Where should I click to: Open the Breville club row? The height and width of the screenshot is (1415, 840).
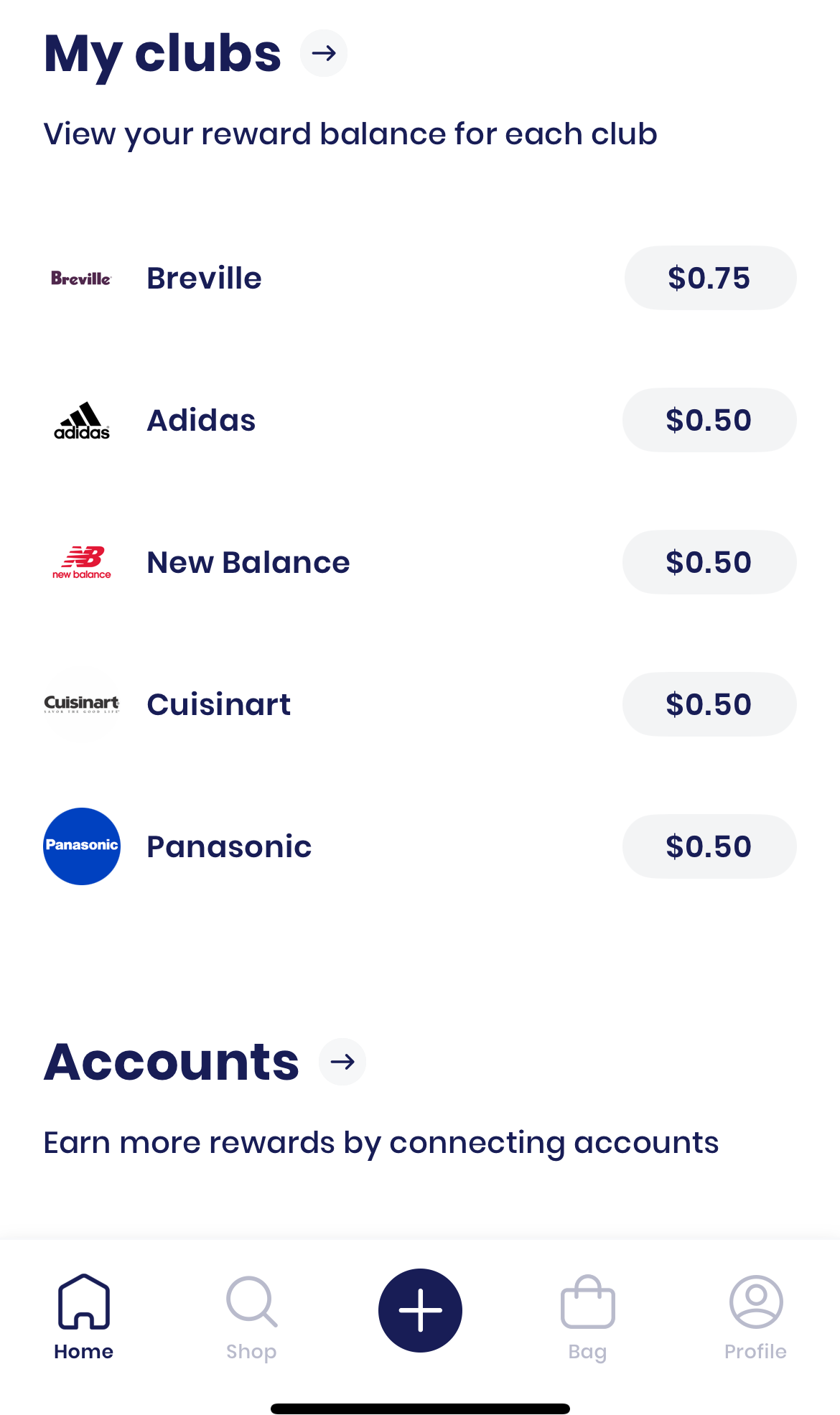[420, 278]
